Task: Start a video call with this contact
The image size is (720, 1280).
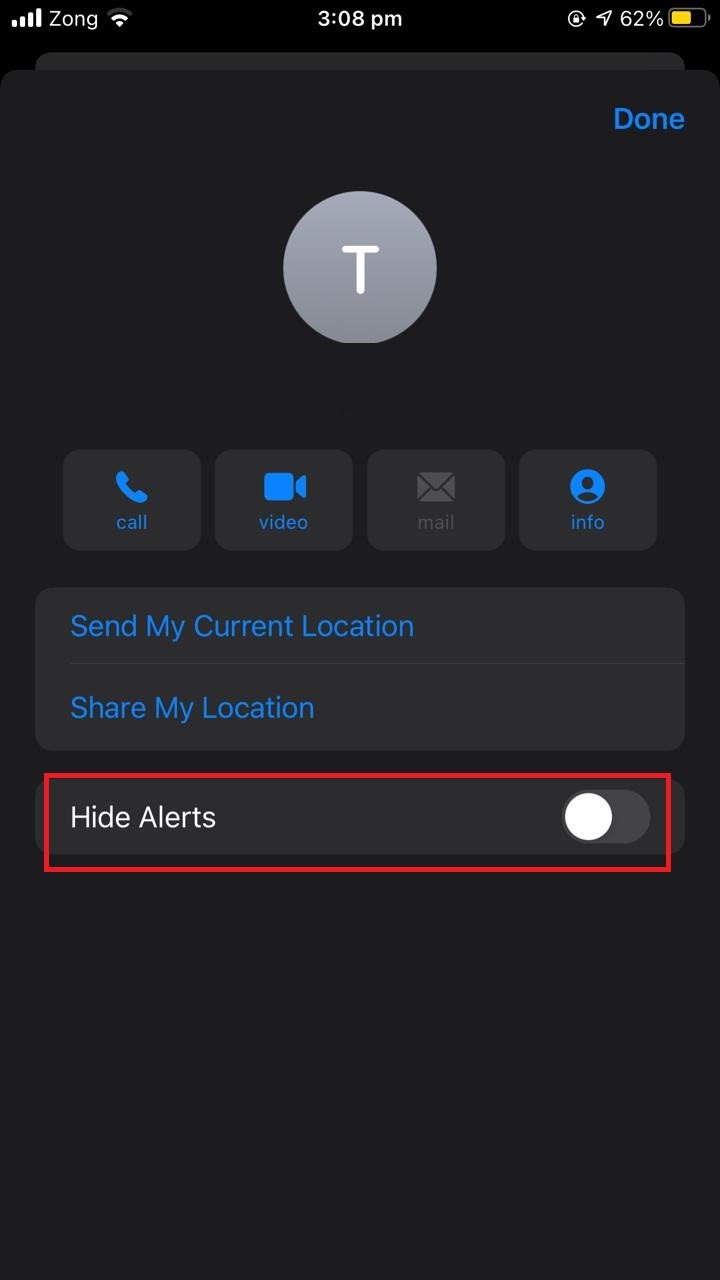Action: [284, 500]
